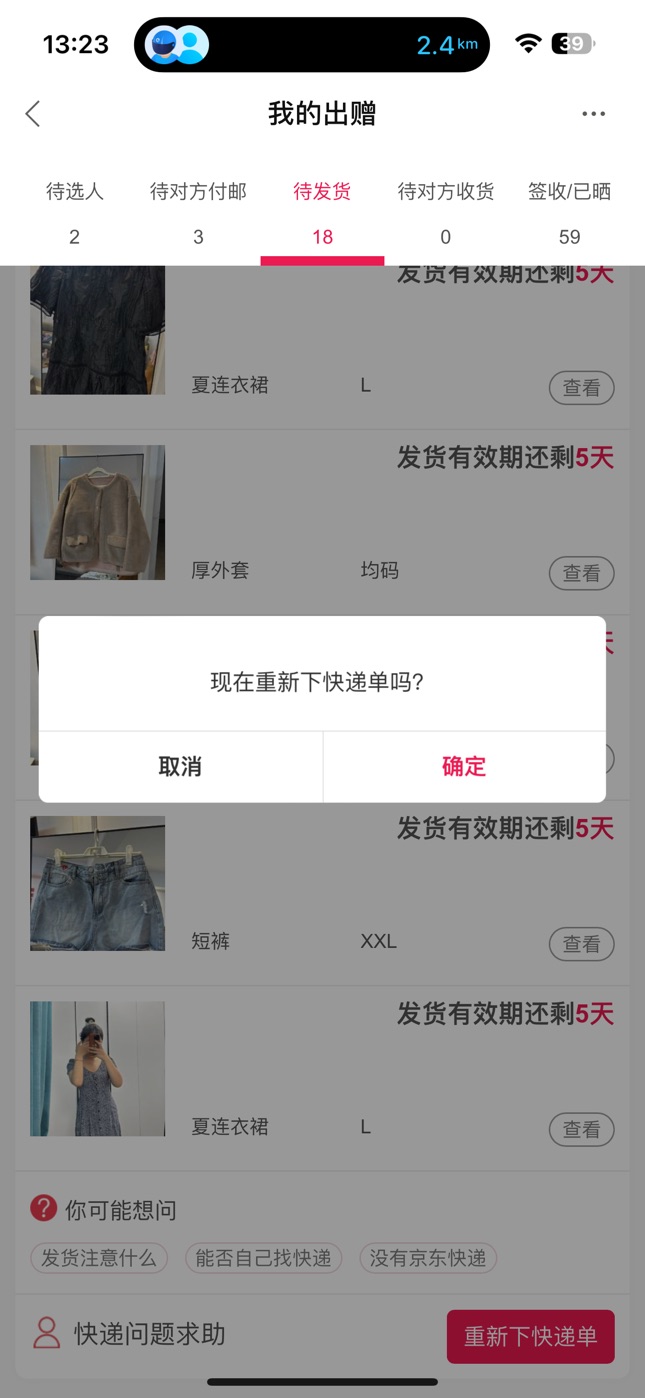The image size is (645, 1398).
Task: Confirm with the 确定 button
Action: pyautogui.click(x=464, y=767)
